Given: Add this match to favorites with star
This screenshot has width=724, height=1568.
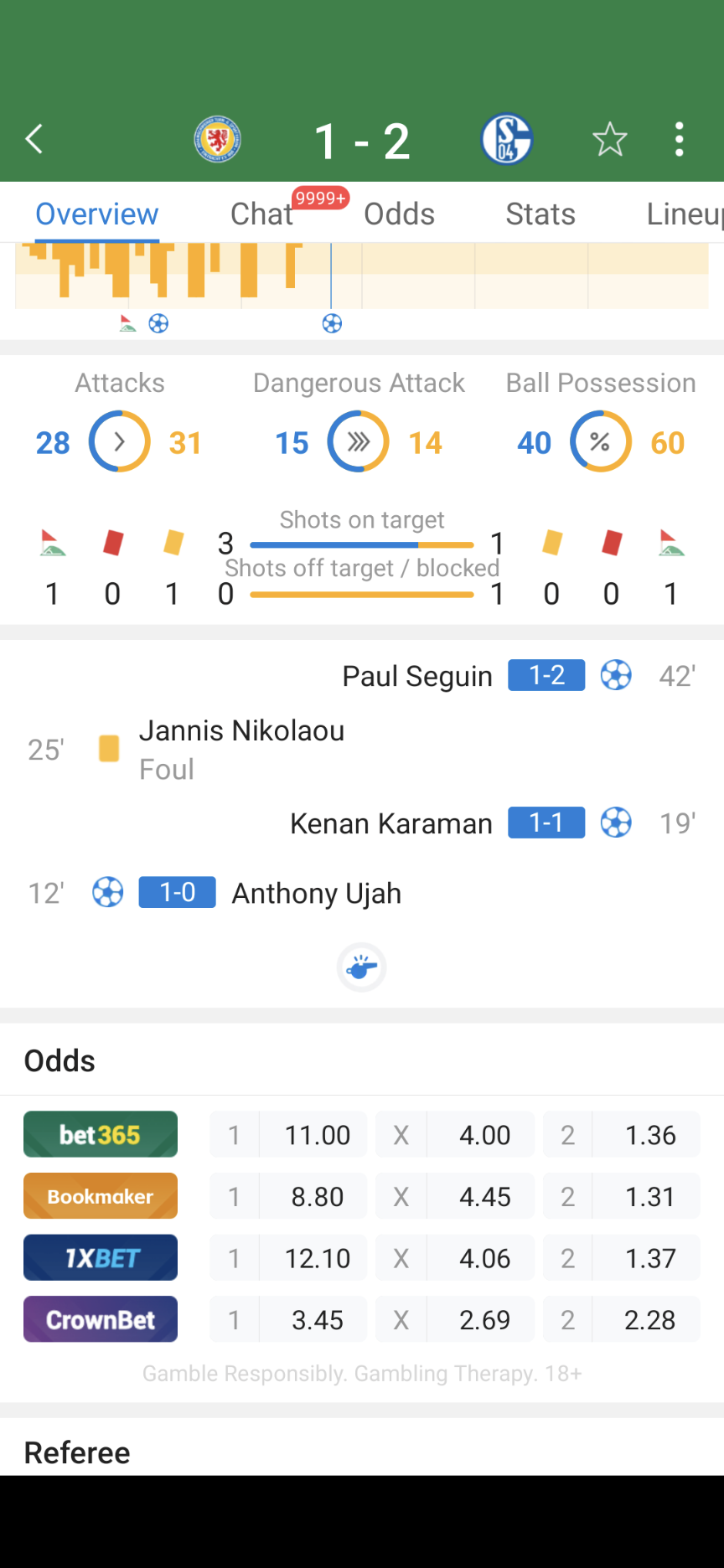Looking at the screenshot, I should [x=609, y=139].
